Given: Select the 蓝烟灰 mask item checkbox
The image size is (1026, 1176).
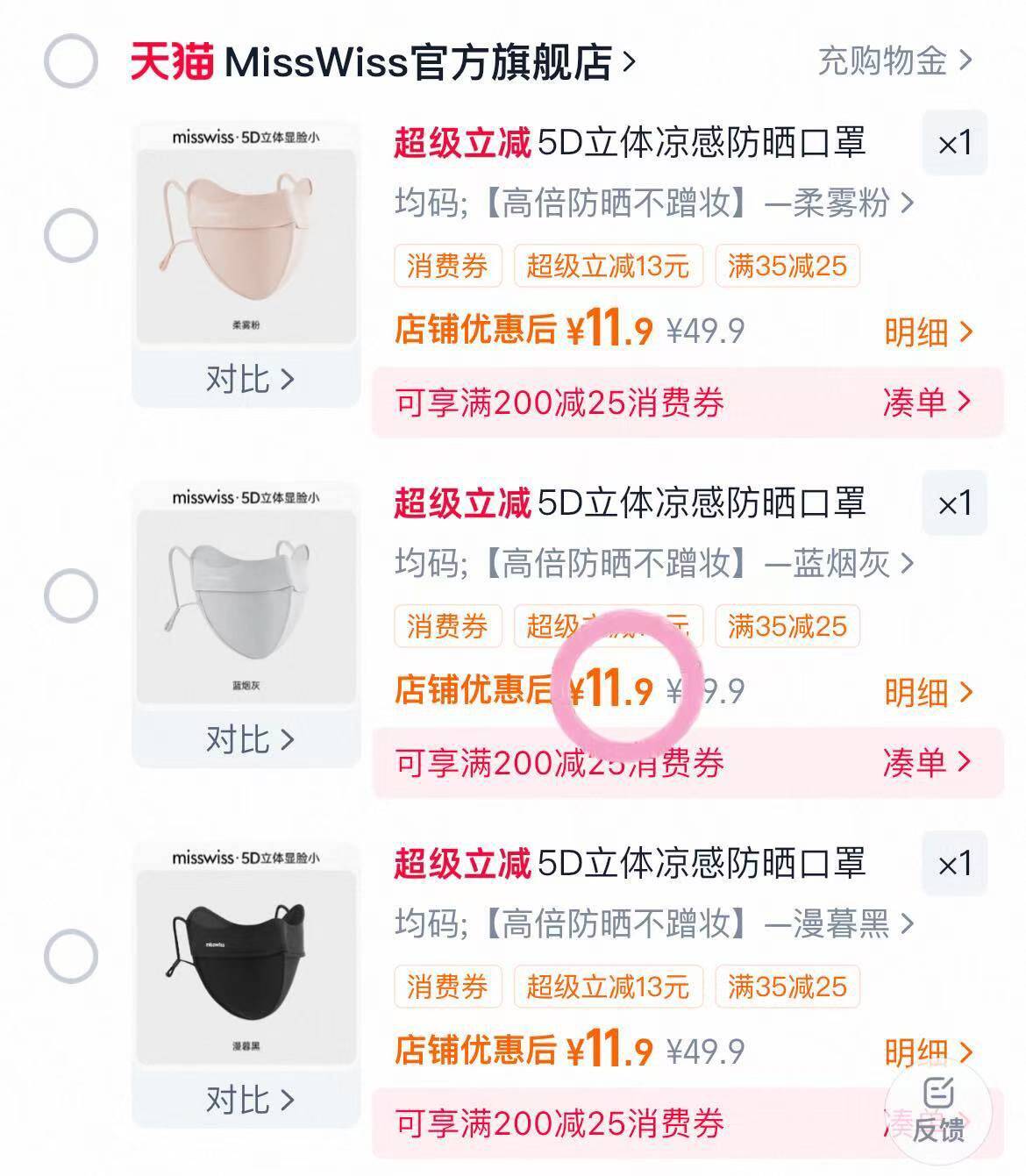Looking at the screenshot, I should (x=70, y=595).
